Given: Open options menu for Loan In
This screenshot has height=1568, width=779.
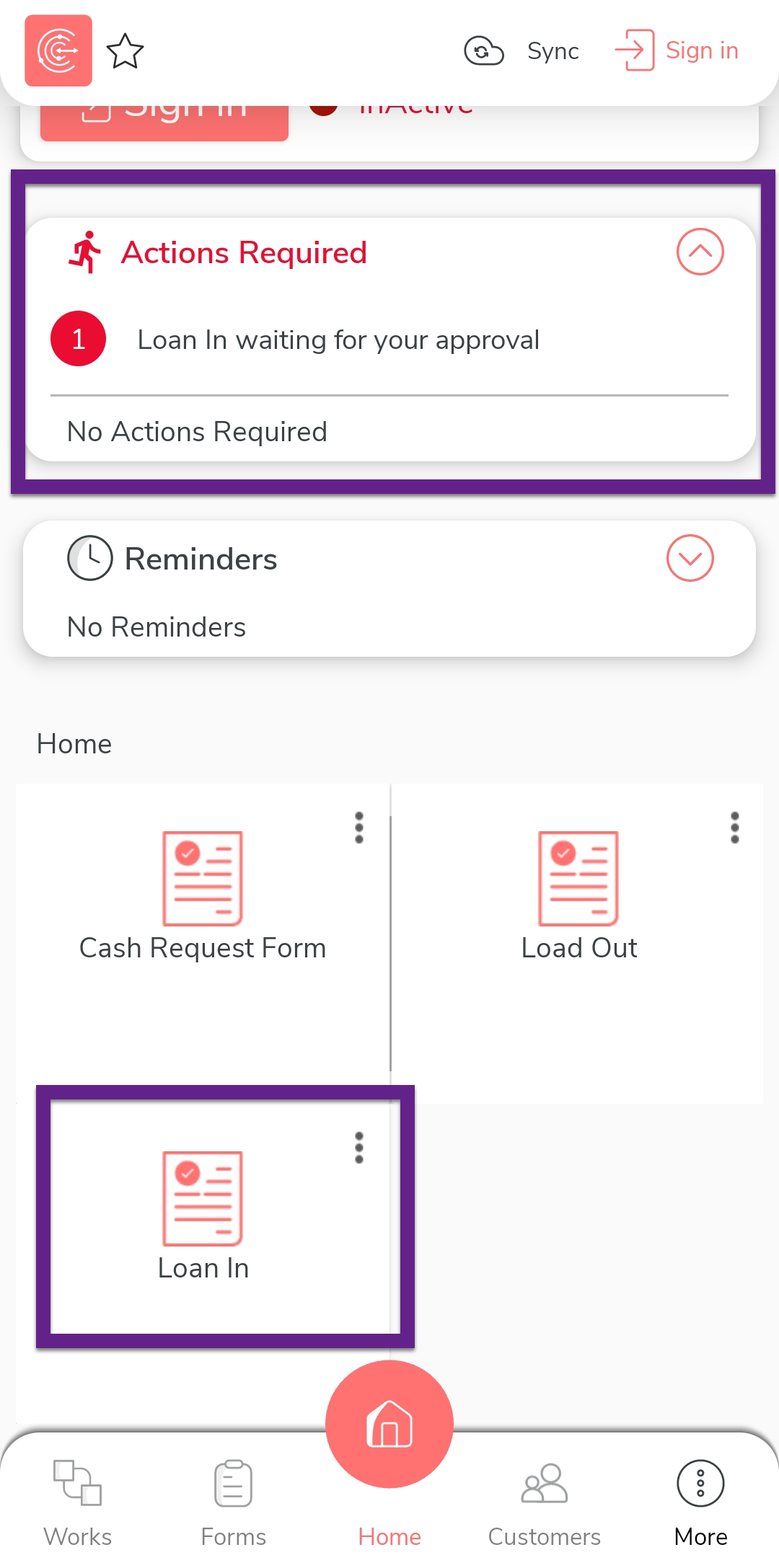Looking at the screenshot, I should point(359,1148).
